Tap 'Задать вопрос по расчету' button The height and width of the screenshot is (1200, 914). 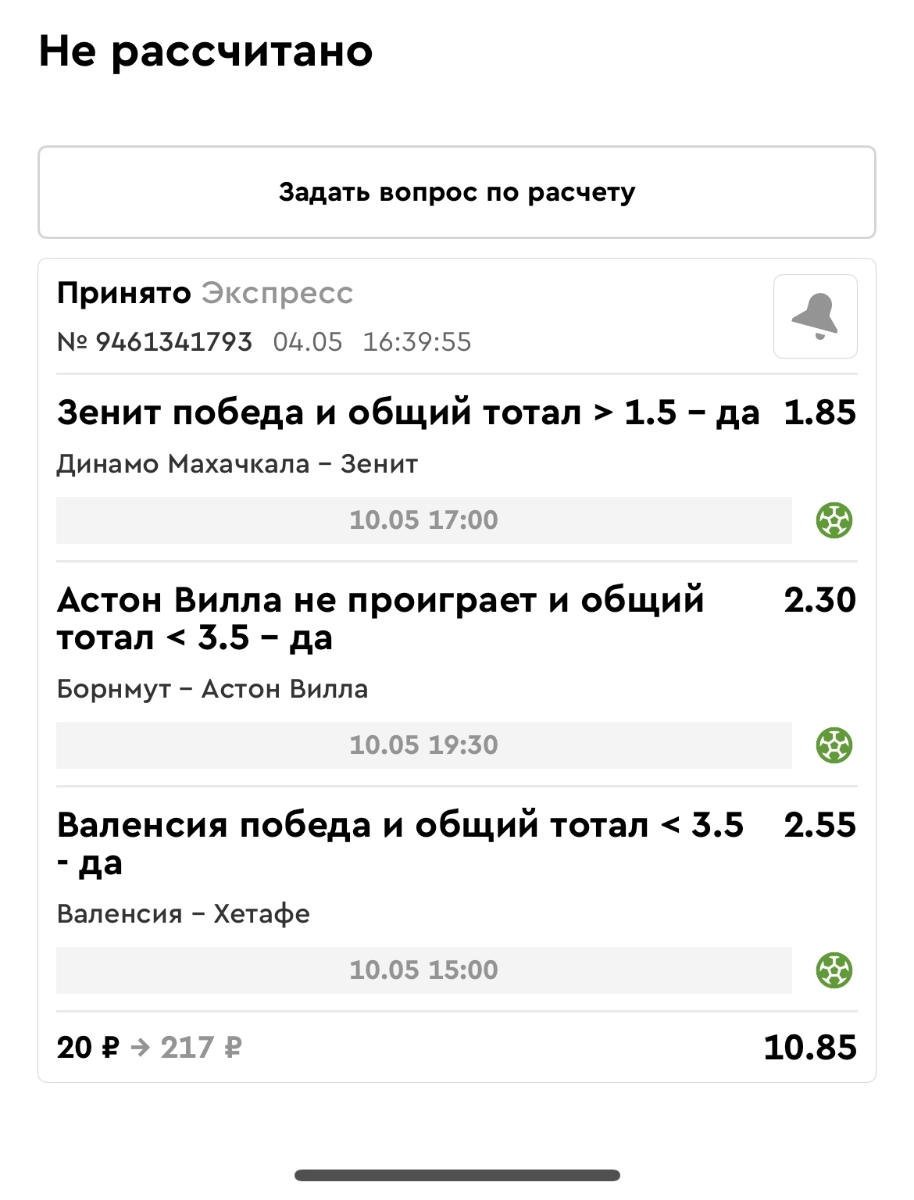click(x=456, y=192)
